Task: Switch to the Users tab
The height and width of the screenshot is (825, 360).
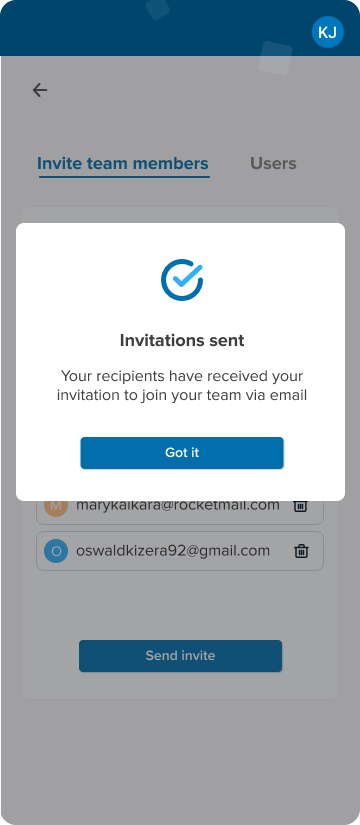Action: [x=273, y=163]
